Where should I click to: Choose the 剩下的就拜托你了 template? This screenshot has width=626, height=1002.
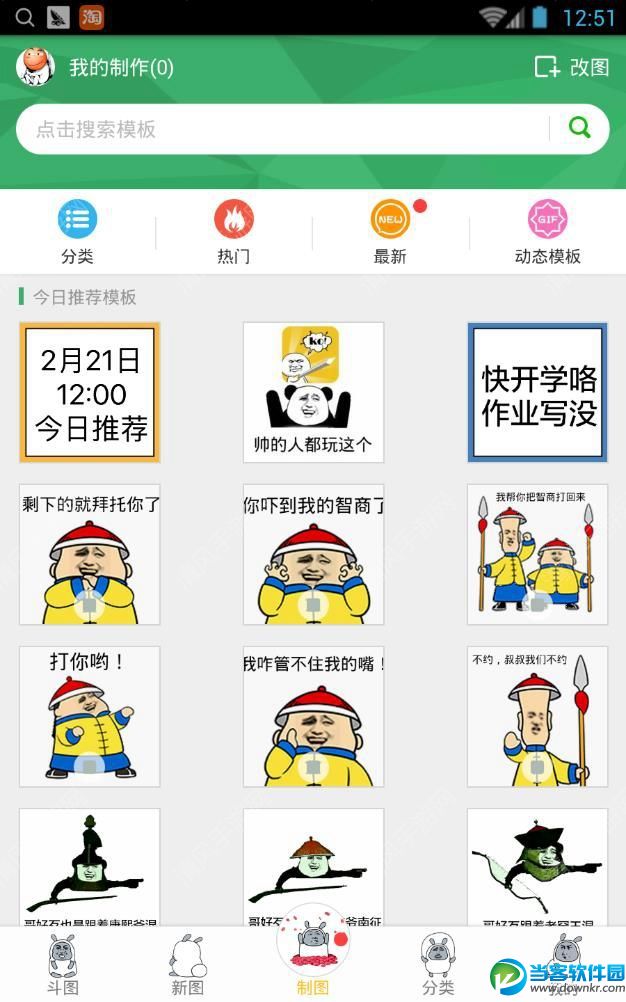(90, 555)
